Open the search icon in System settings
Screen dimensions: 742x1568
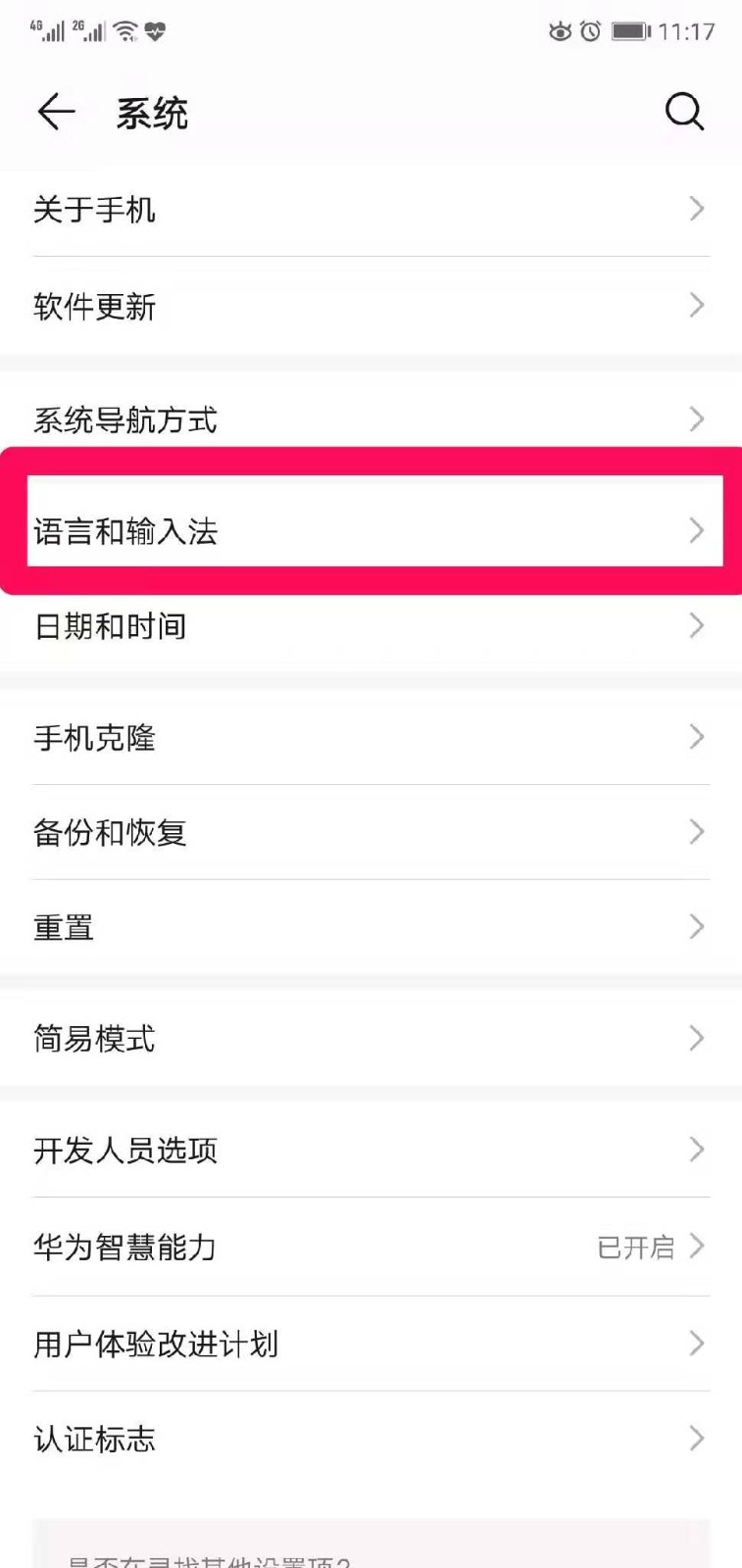pyautogui.click(x=685, y=111)
